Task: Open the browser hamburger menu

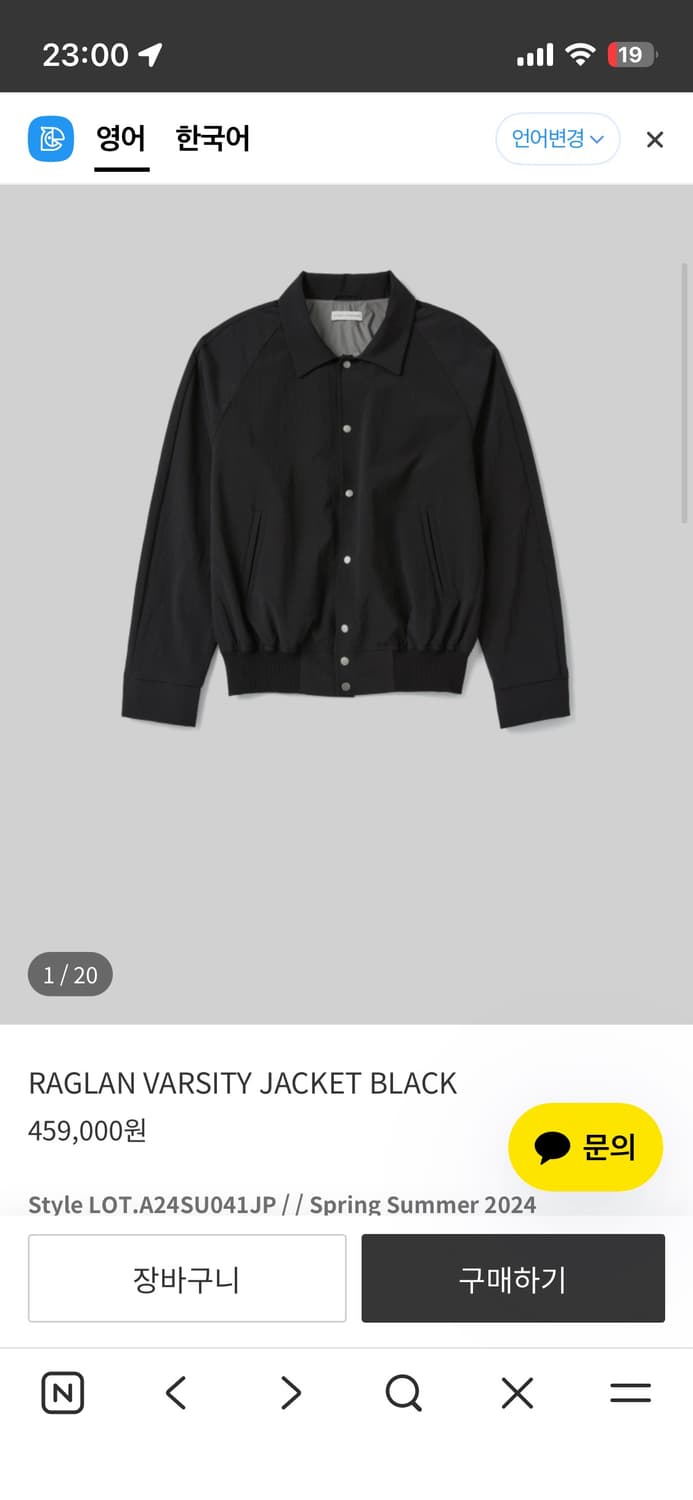Action: coord(630,1393)
